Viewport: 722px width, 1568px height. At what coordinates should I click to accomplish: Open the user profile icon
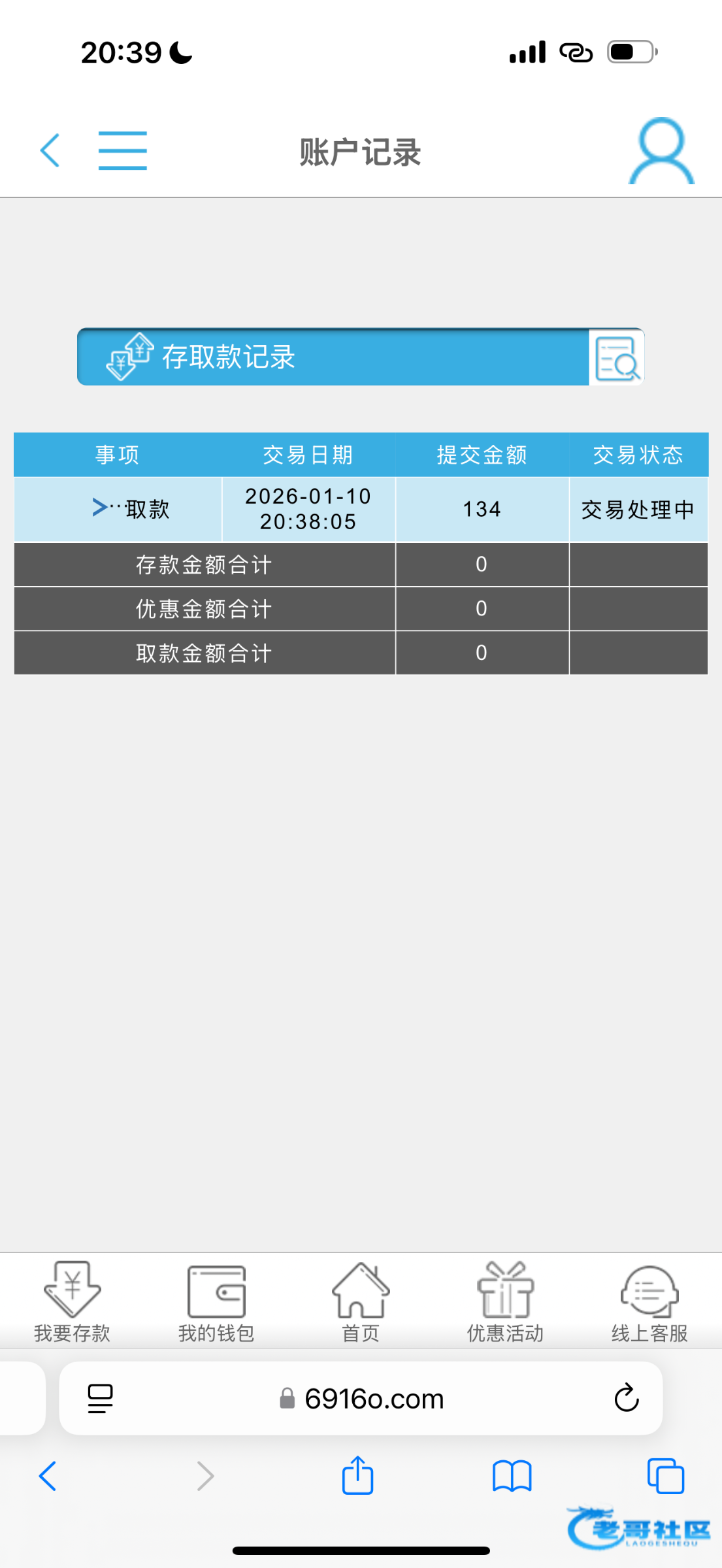click(661, 152)
